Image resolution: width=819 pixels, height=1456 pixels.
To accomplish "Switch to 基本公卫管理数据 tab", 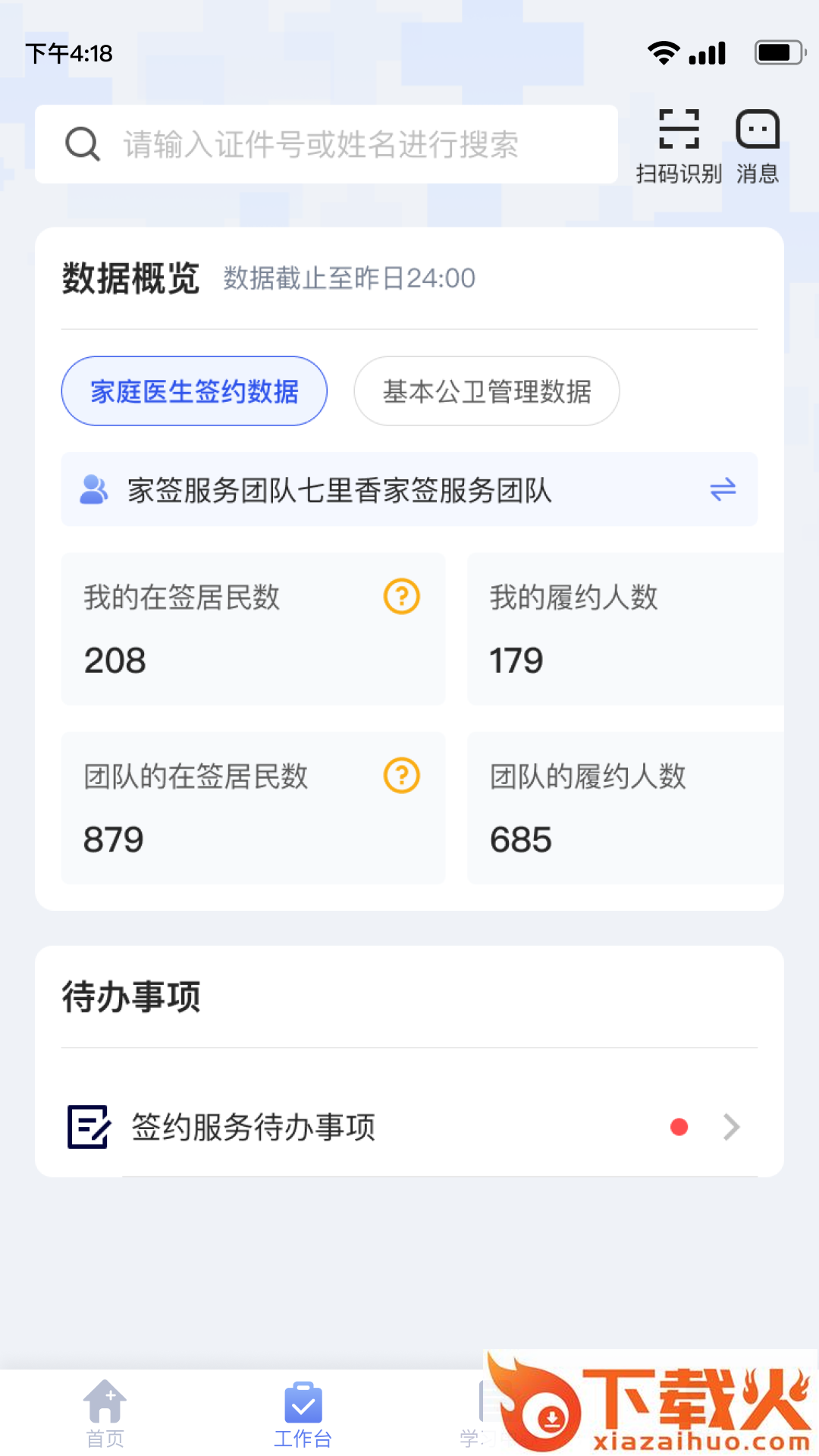I will tap(487, 391).
